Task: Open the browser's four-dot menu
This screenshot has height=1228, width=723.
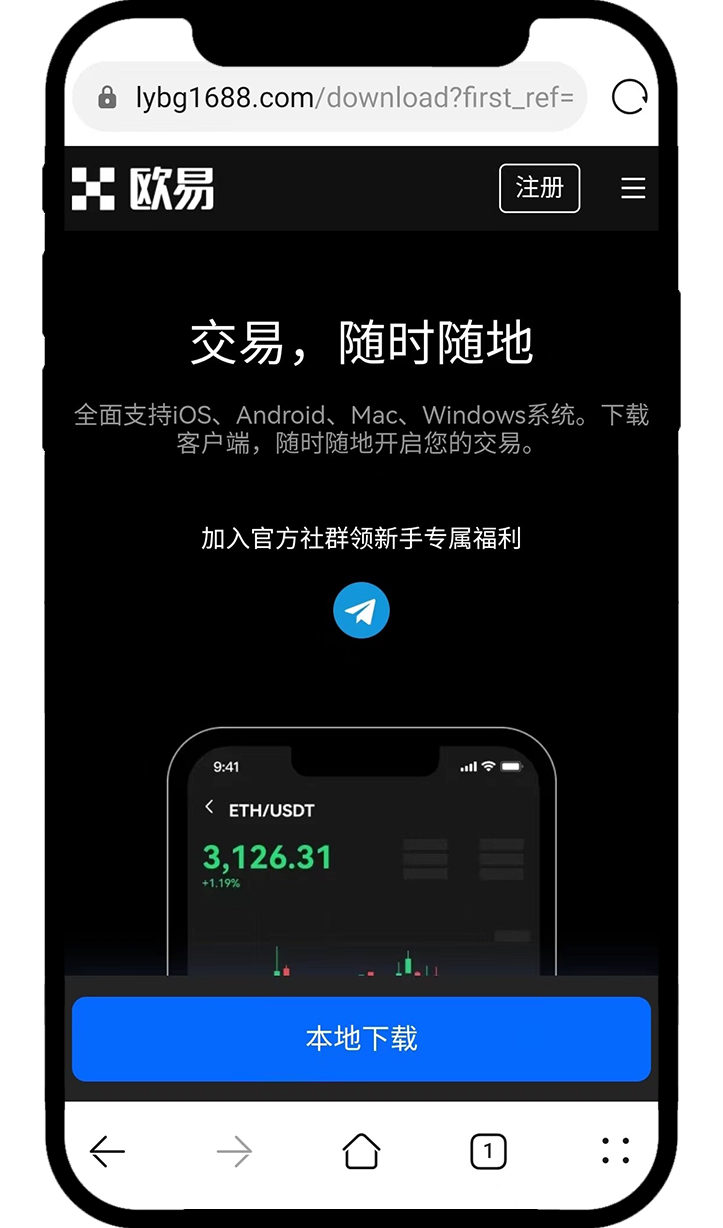Action: [x=616, y=1151]
